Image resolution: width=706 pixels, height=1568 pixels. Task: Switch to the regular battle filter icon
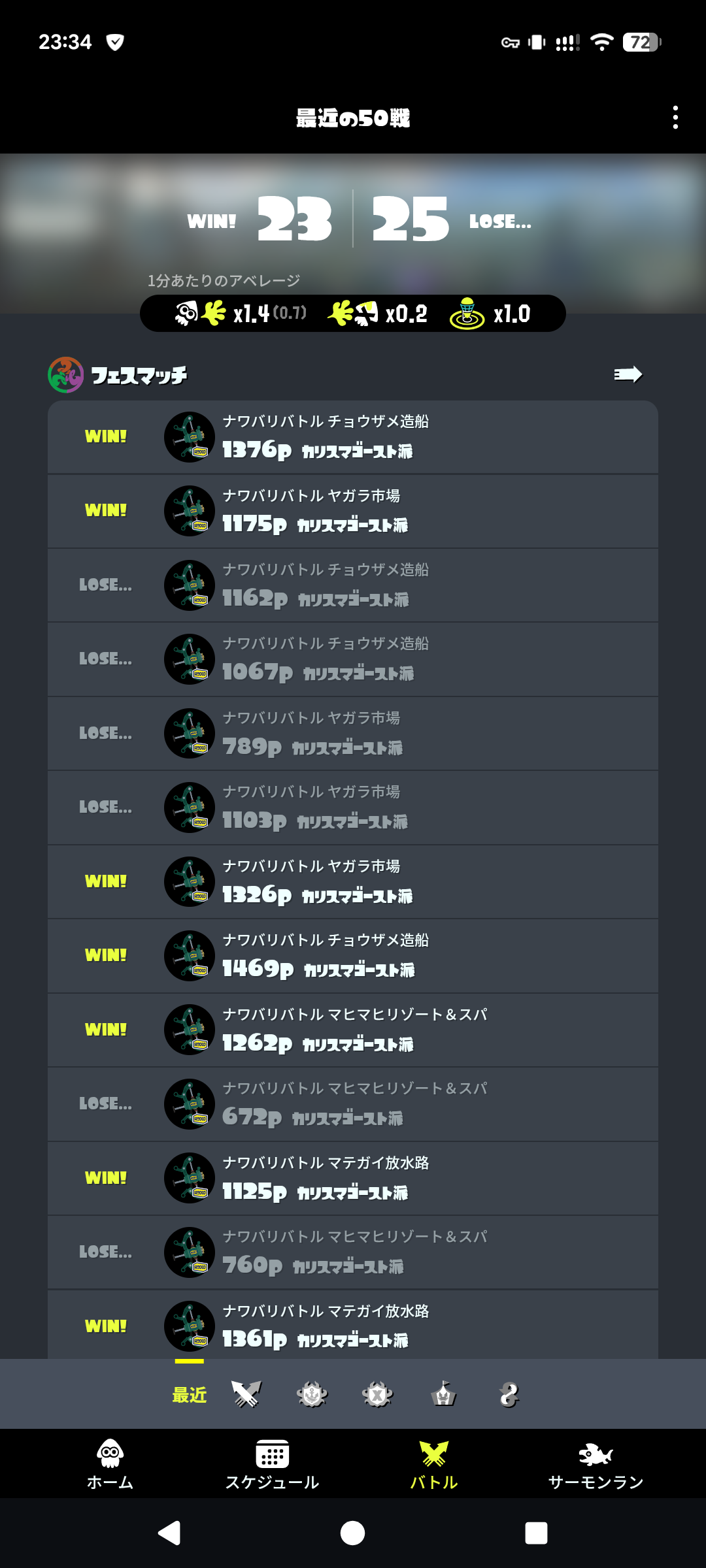[246, 1394]
